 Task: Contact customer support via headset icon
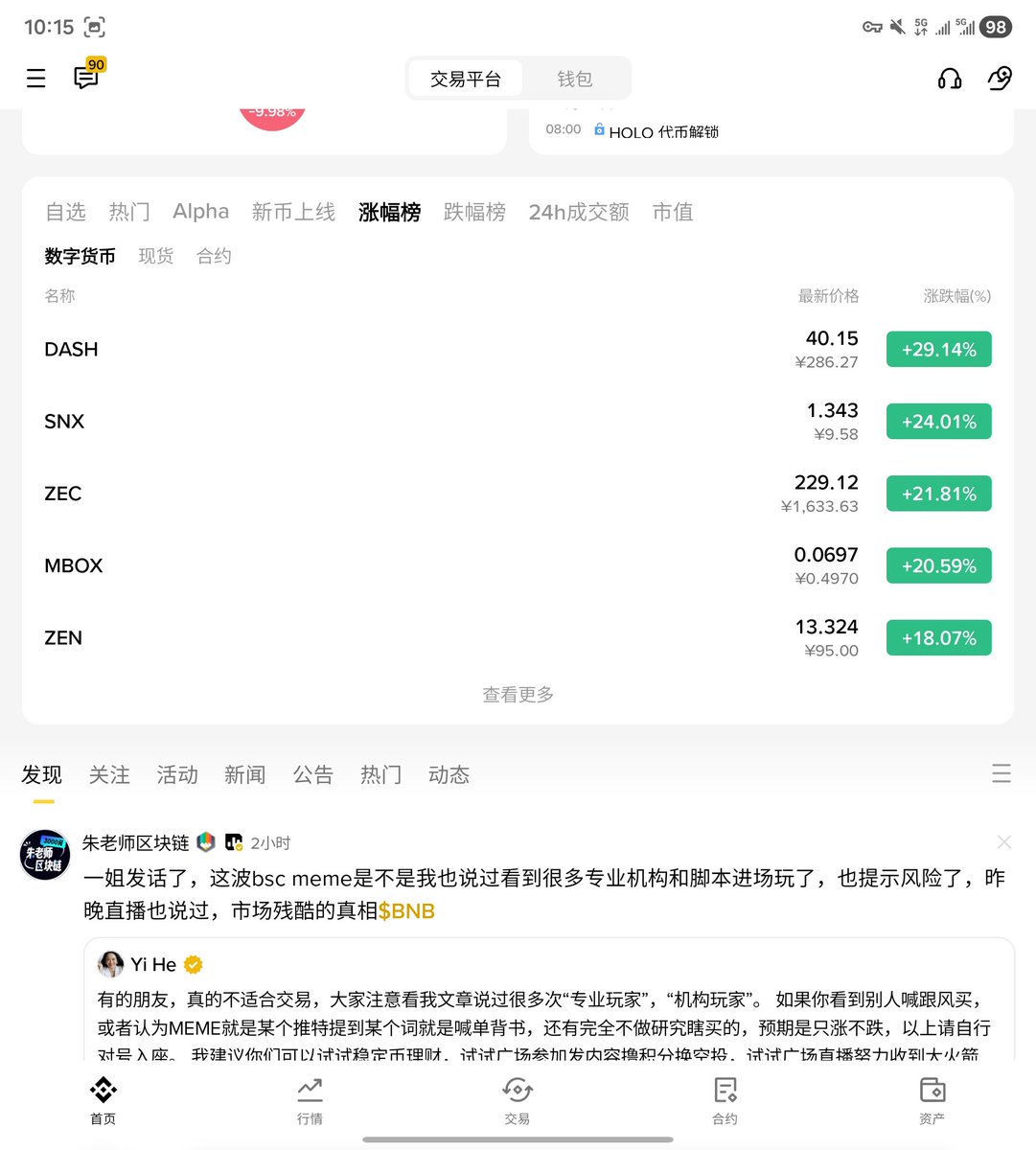point(949,79)
